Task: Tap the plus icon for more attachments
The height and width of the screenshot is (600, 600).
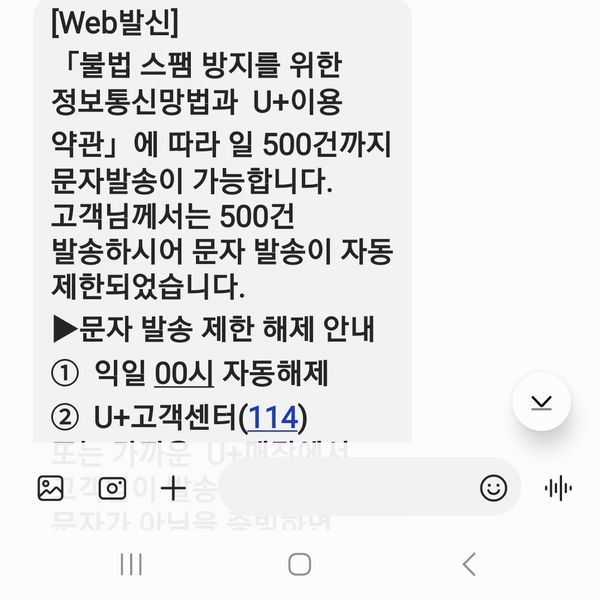Action: click(174, 488)
